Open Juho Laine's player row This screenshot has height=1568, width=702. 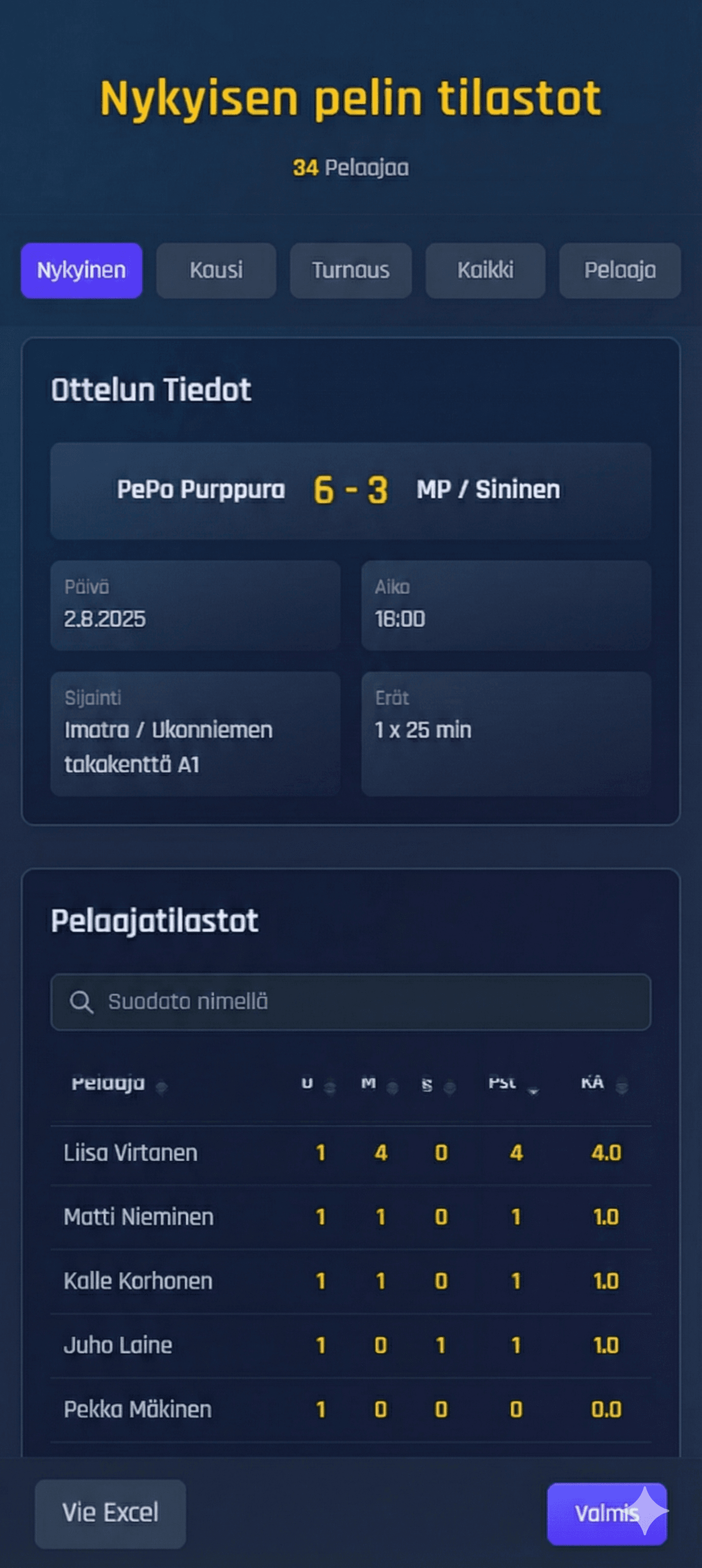[x=118, y=1345]
